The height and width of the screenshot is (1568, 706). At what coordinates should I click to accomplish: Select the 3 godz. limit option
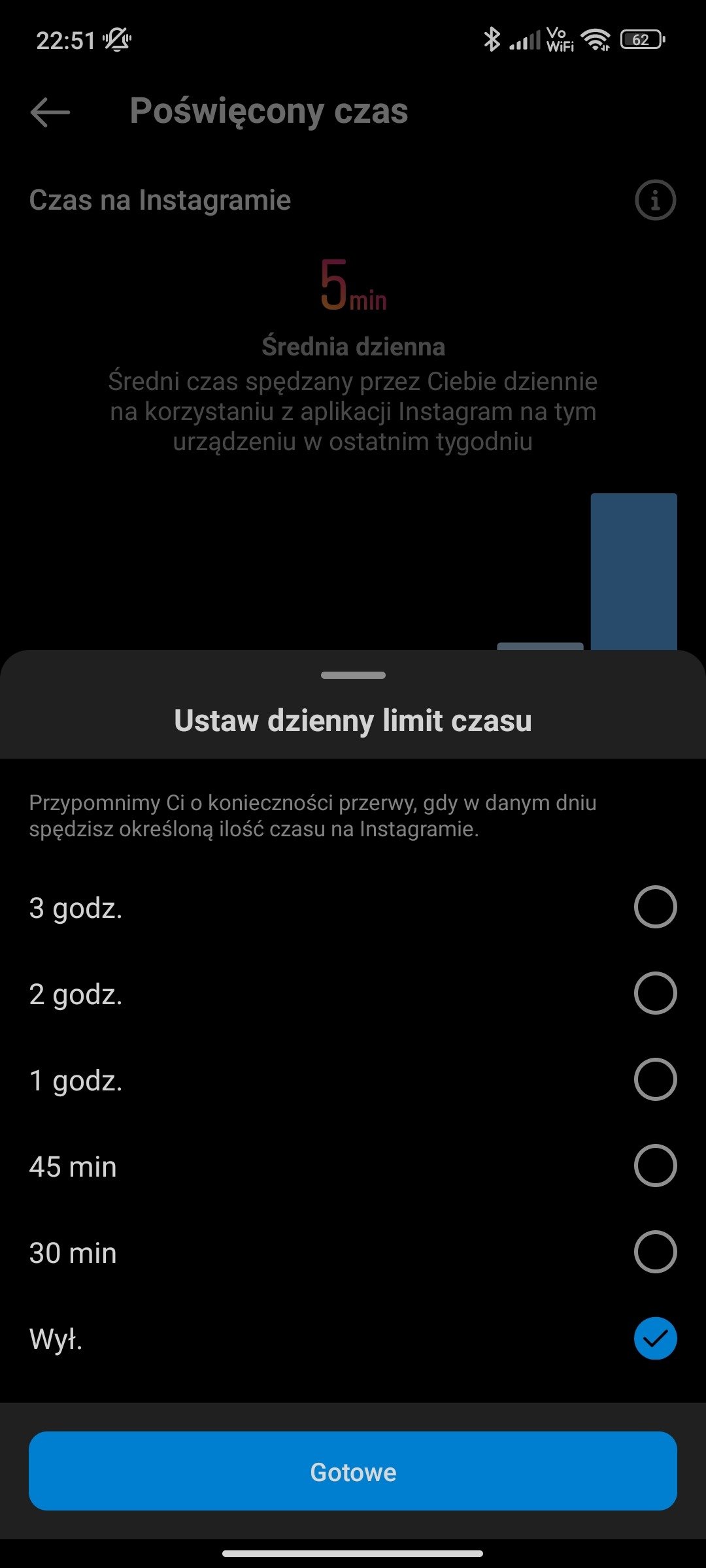tap(655, 907)
